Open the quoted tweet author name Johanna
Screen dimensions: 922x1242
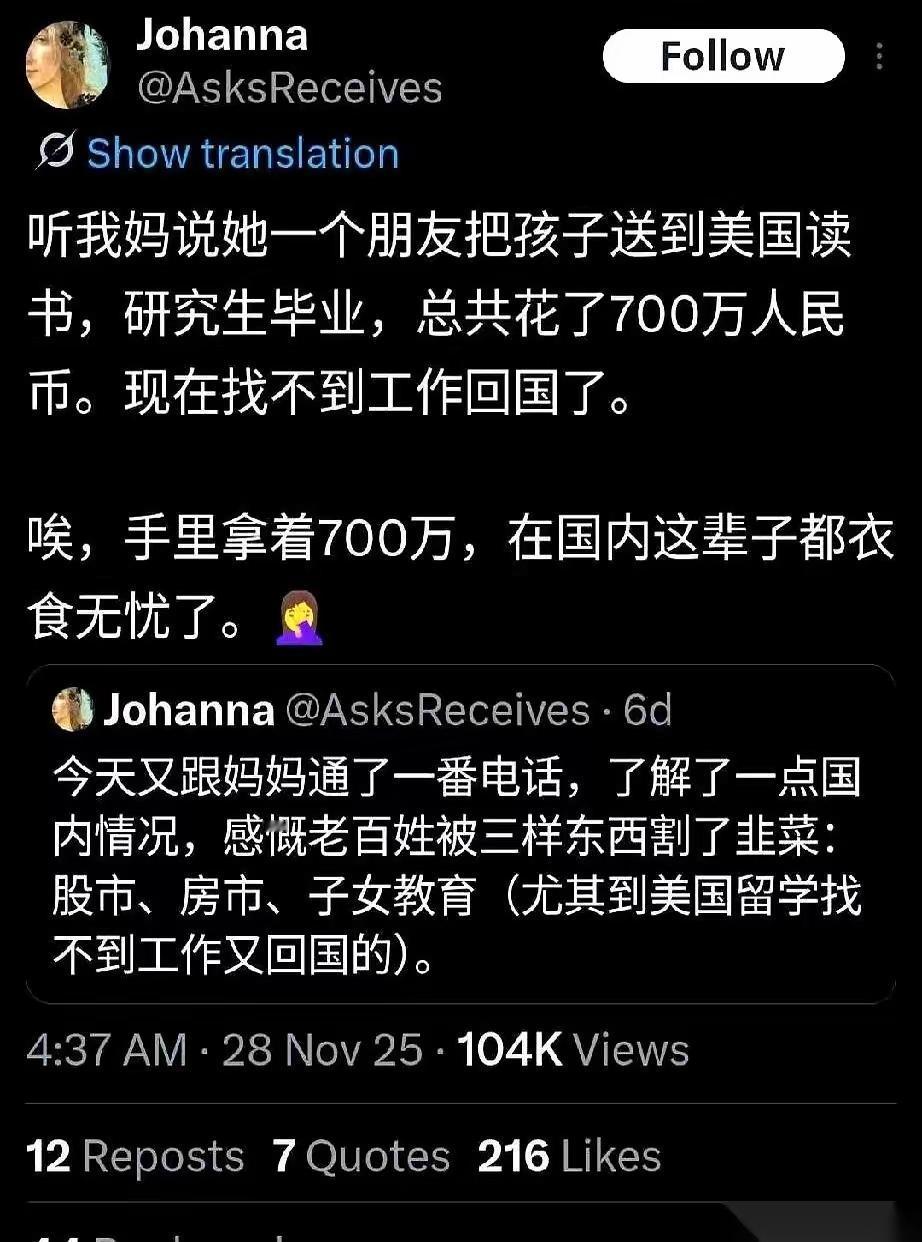[190, 712]
